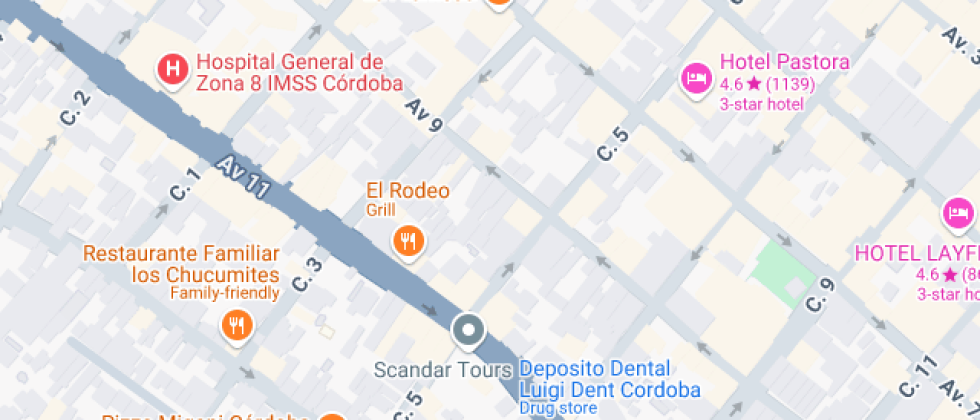Open Hospital General de Zona 8 IMSS marker
This screenshot has width=980, height=420.
(x=173, y=69)
